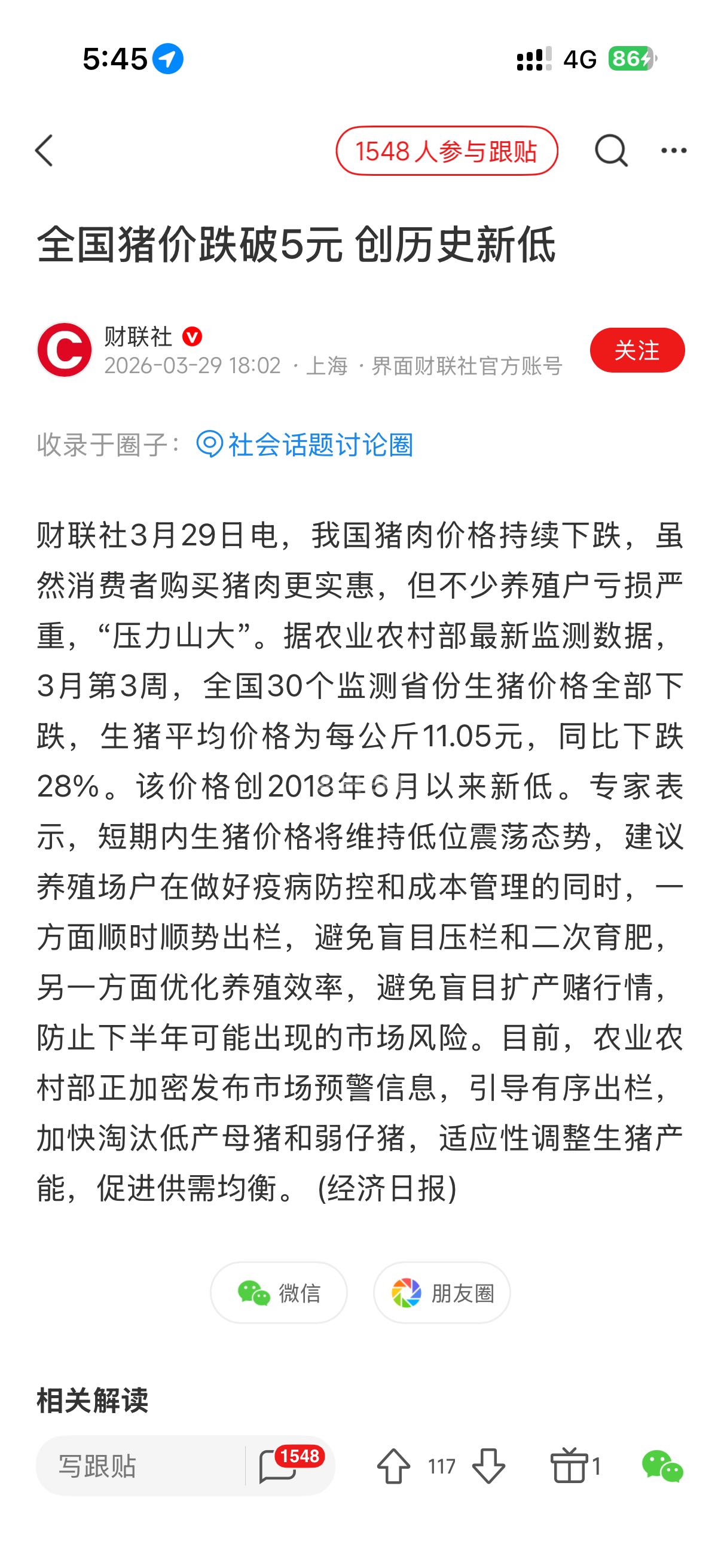Upvote the article
Screen dimensions: 721x1568
pyautogui.click(x=393, y=1466)
